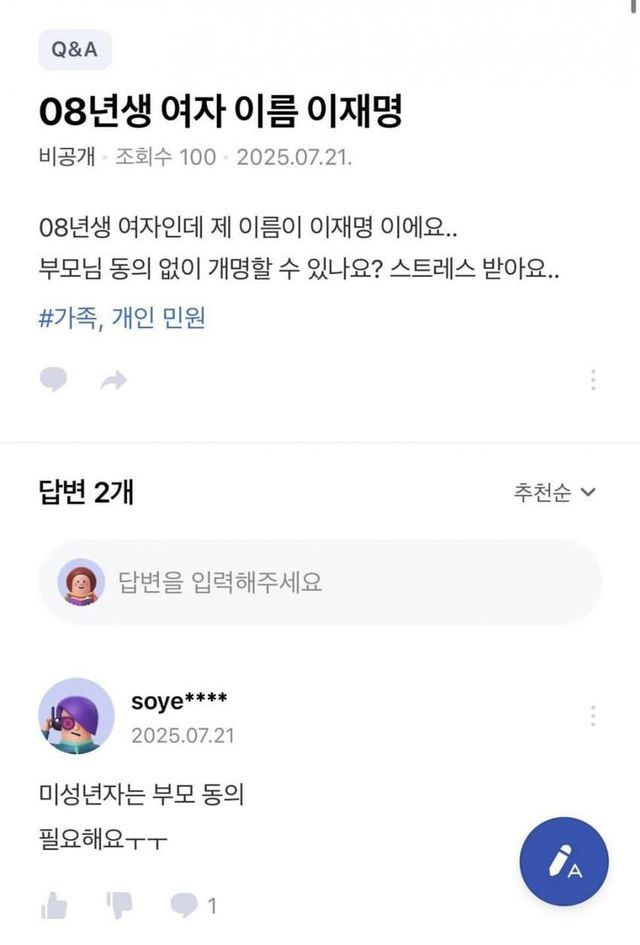Comment on the question via speech bubble

[x=54, y=379]
